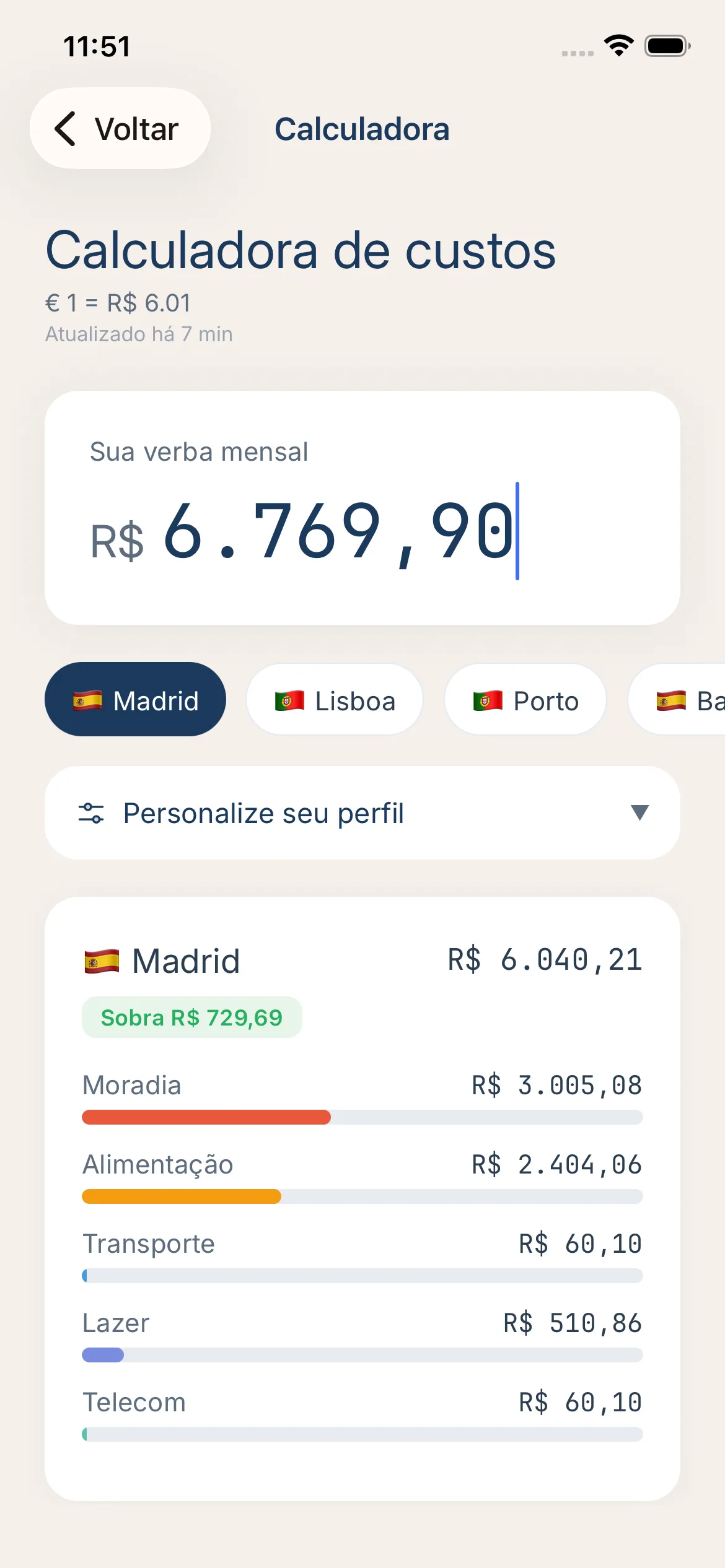Screen dimensions: 725x1568
Task: Tap the Moradia progress bar
Action: tap(362, 1117)
